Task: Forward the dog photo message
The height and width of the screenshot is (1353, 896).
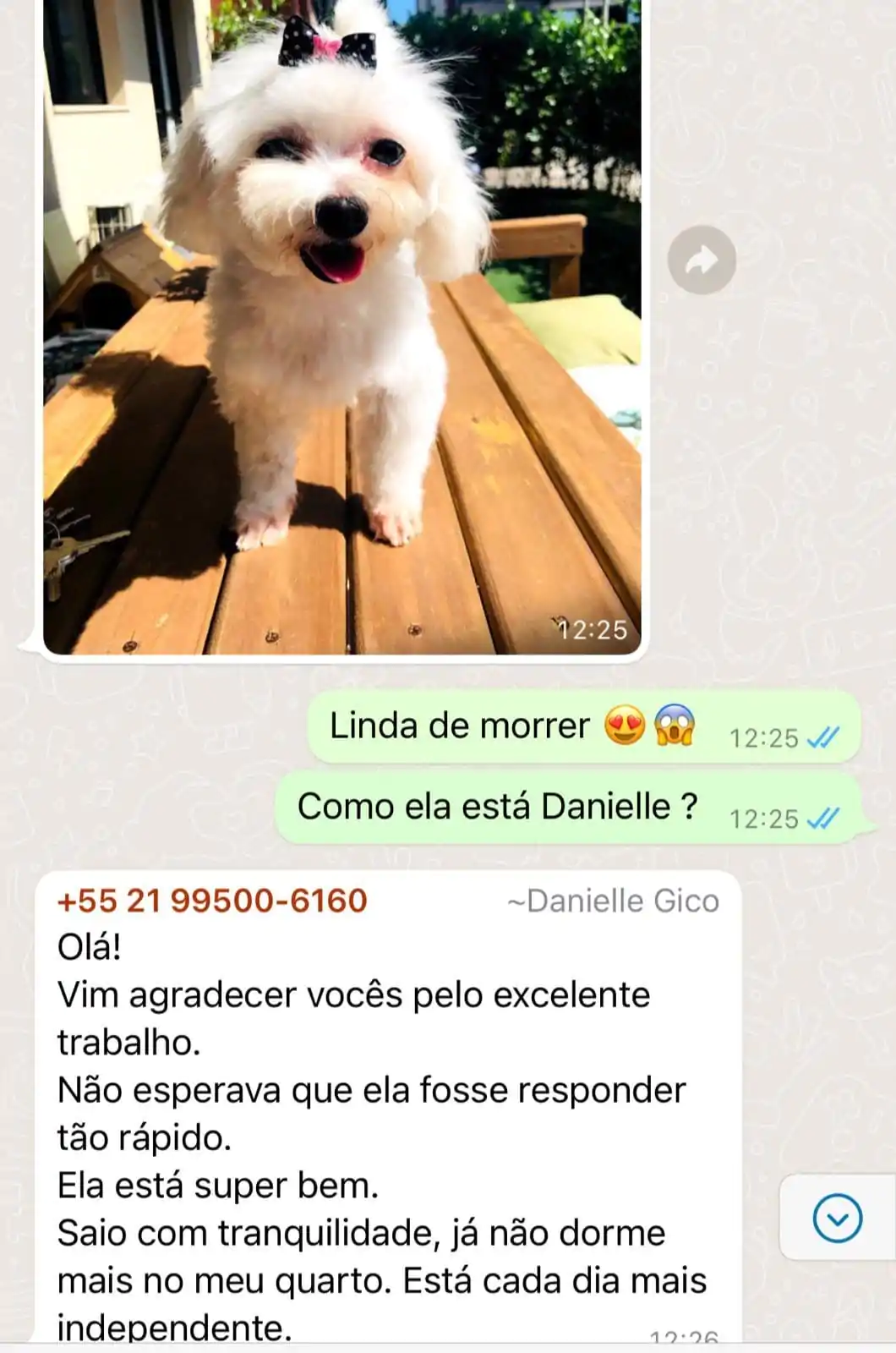Action: [x=702, y=260]
